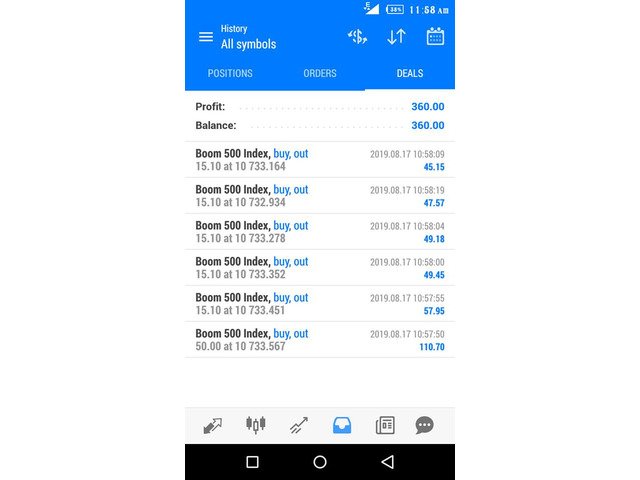Switch to the Orders tab
Screen dimensions: 640x480
(320, 74)
